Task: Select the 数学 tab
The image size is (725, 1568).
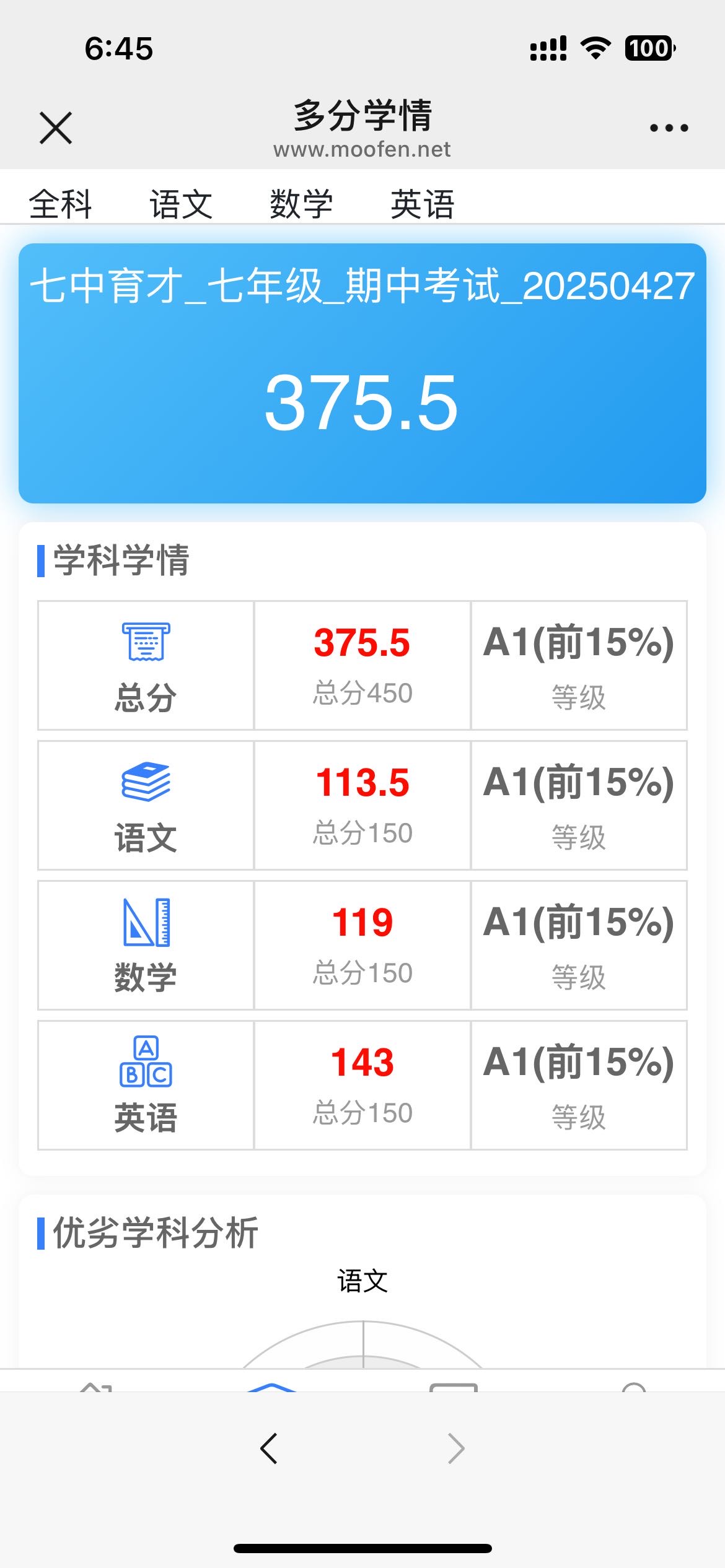Action: click(x=301, y=204)
